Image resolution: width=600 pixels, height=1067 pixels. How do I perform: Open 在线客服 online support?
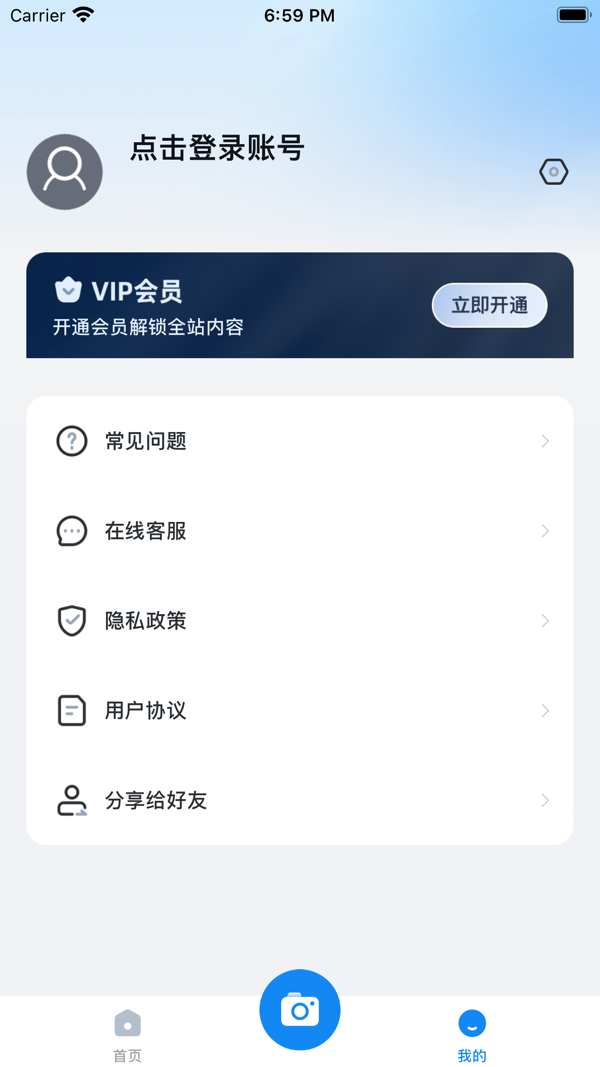click(x=300, y=531)
